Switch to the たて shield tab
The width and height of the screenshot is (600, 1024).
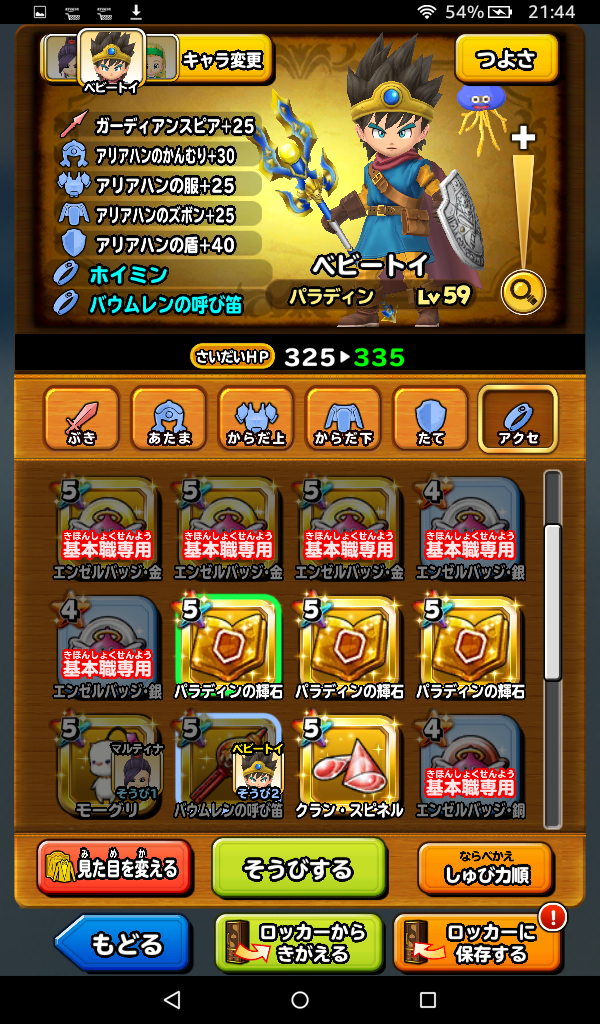pos(430,419)
